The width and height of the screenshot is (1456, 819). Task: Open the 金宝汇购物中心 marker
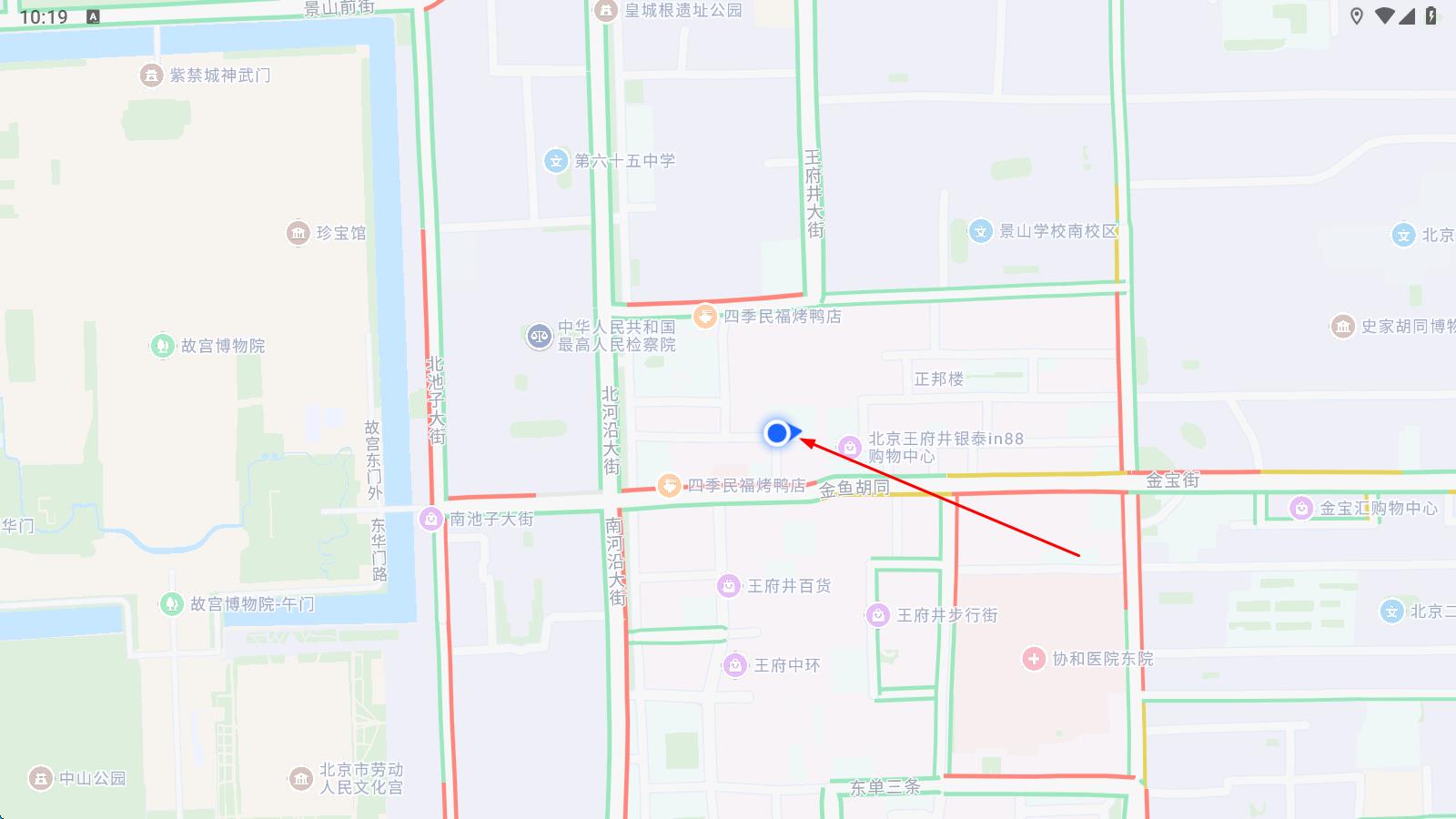[1301, 508]
